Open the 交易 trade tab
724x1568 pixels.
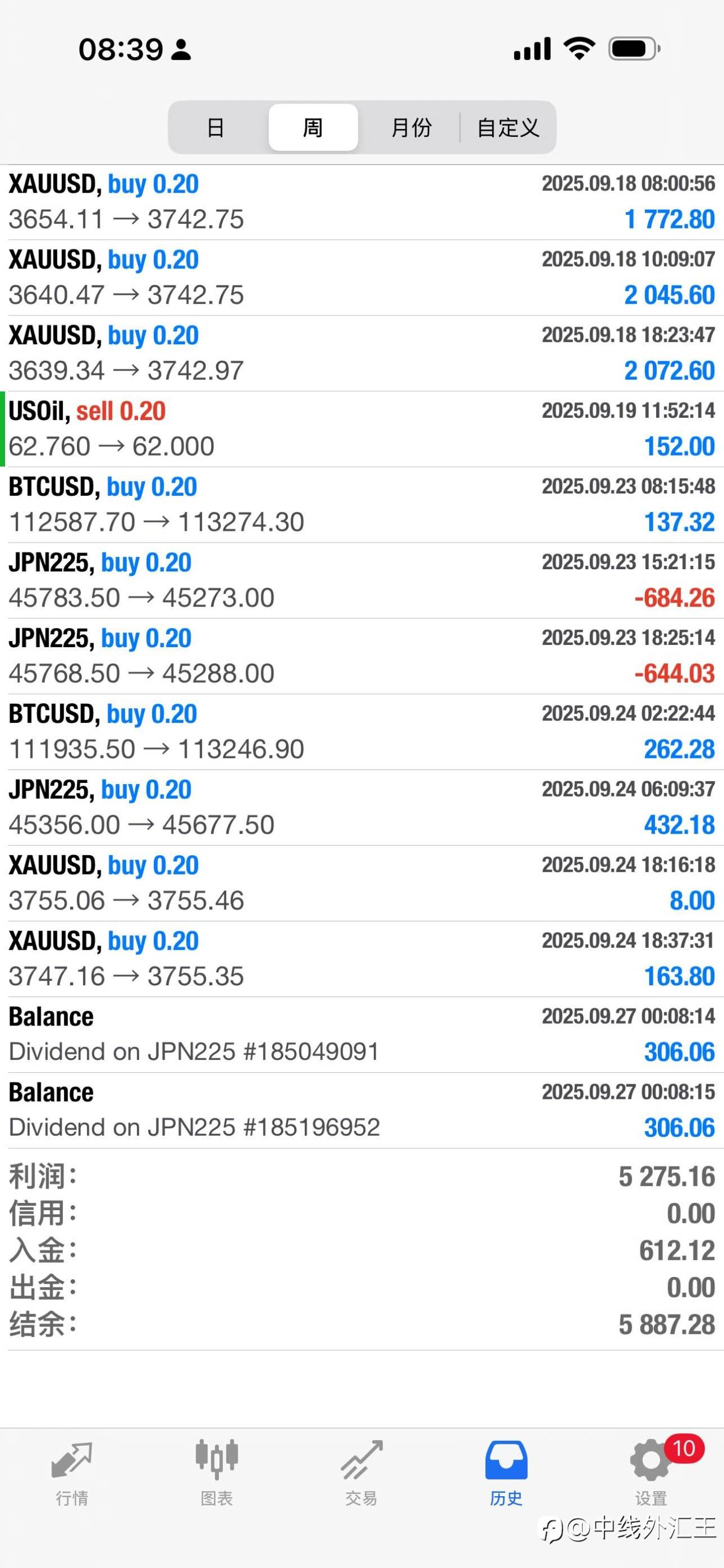point(361,1473)
